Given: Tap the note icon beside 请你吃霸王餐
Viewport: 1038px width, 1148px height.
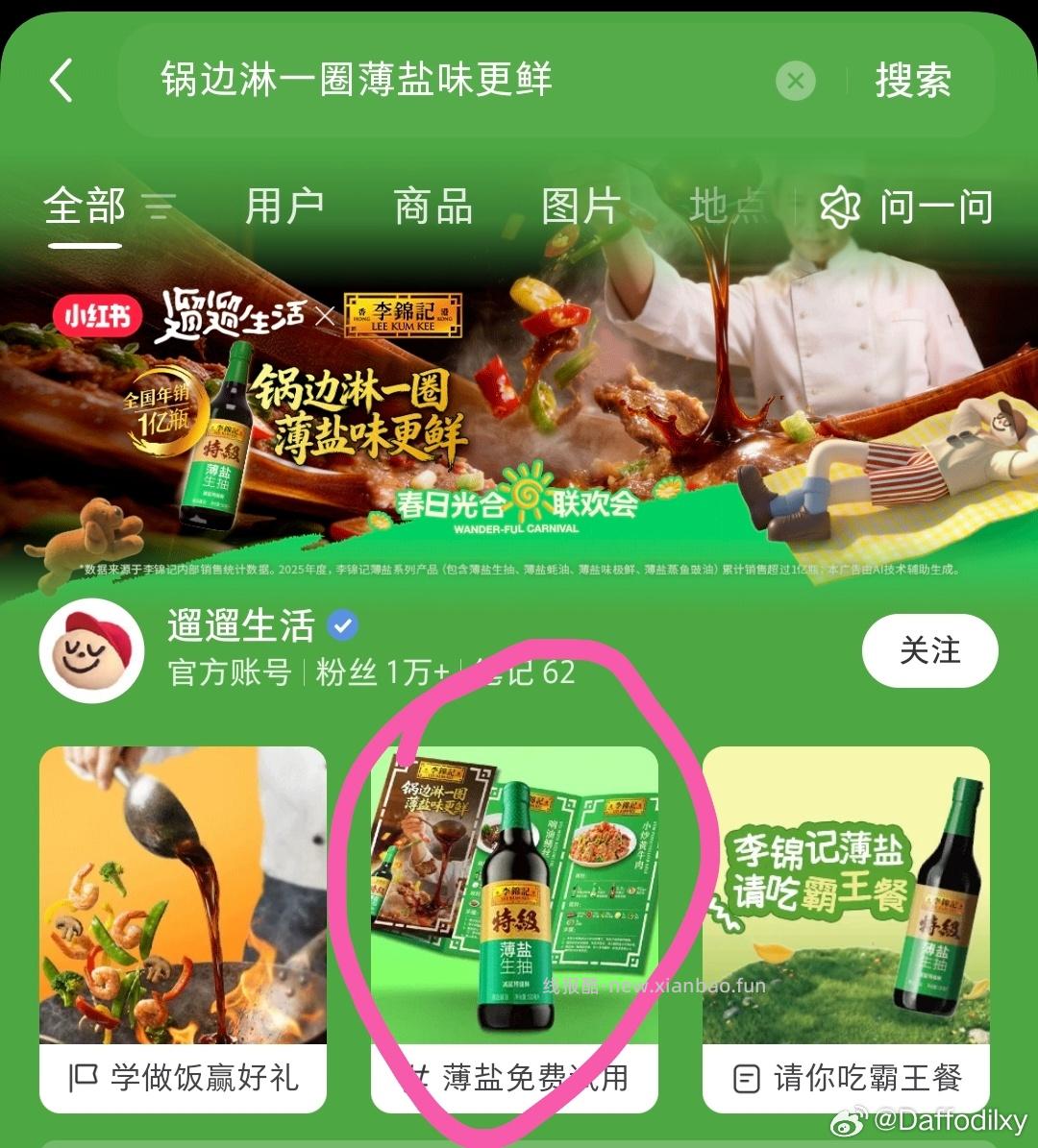Looking at the screenshot, I should tap(748, 1079).
